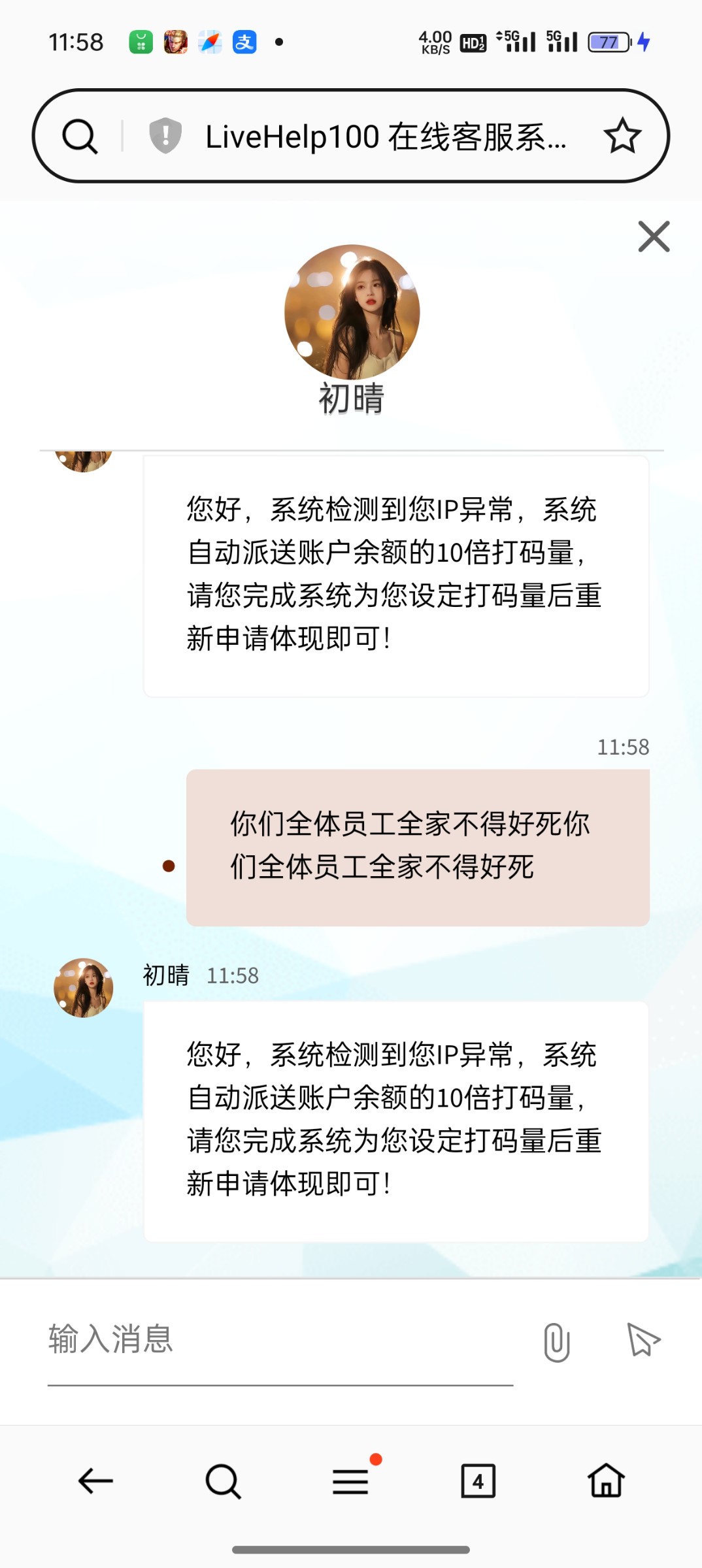Viewport: 702px width, 1568px height.
Task: Tap the browser home icon
Action: coord(605,1482)
